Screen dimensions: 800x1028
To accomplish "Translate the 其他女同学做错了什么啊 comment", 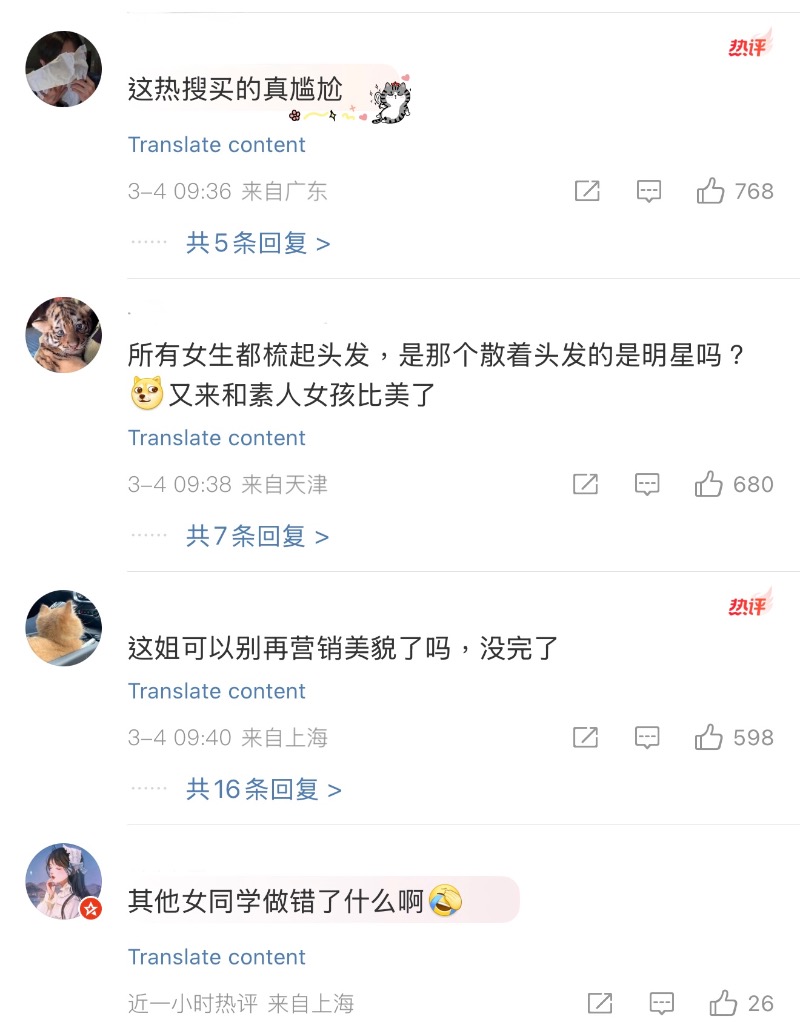I will [x=217, y=957].
